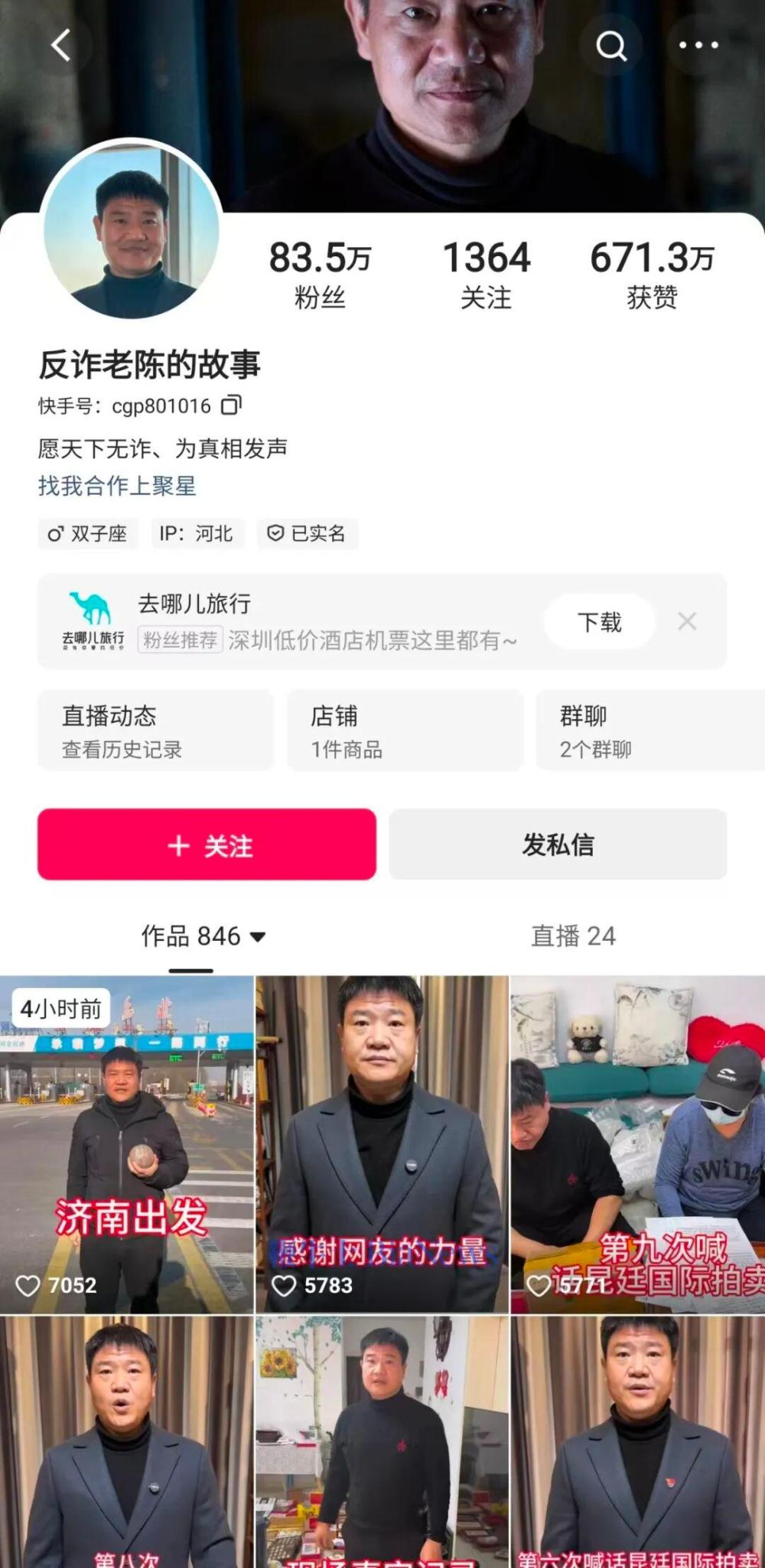Viewport: 765px width, 1568px height.
Task: Open the 83.5万 粉丝 followers list
Action: [320, 274]
